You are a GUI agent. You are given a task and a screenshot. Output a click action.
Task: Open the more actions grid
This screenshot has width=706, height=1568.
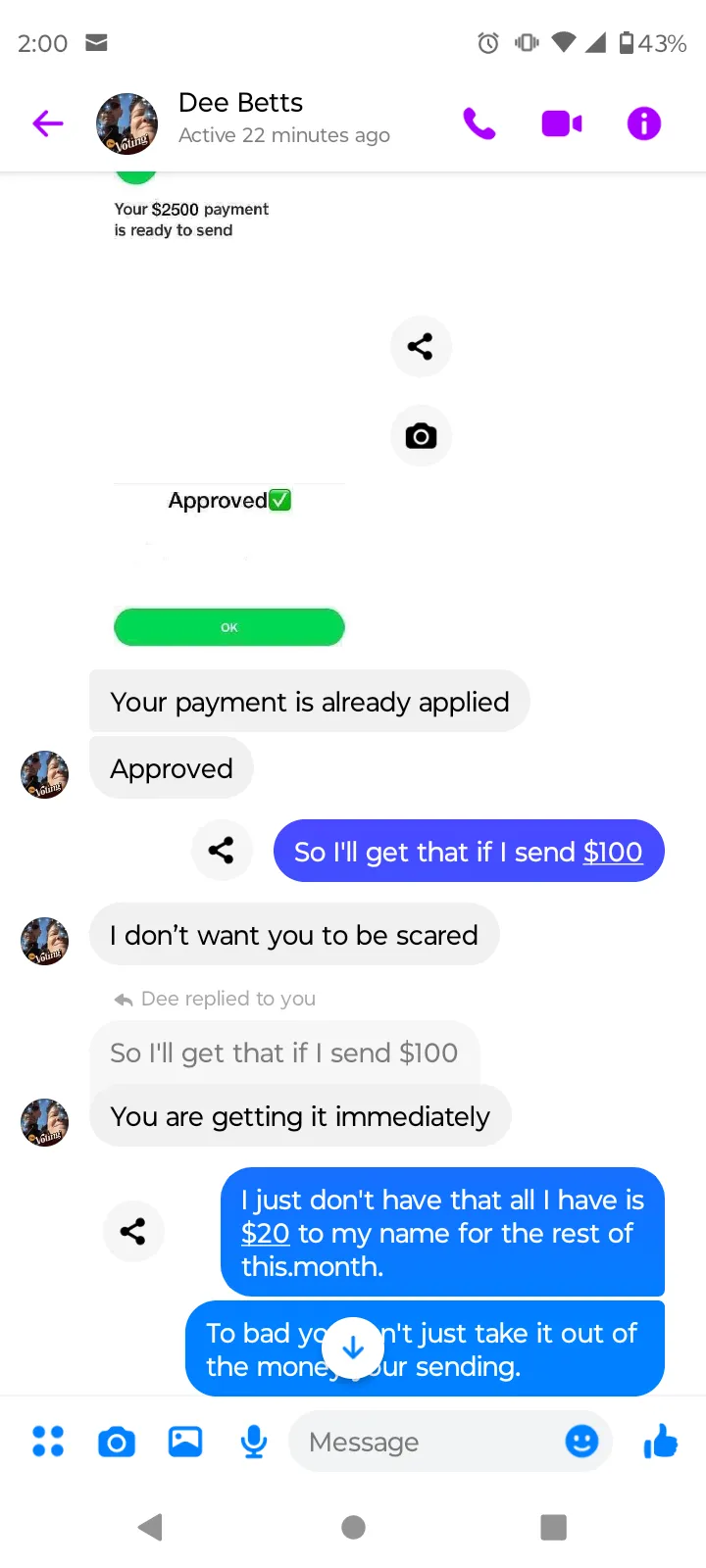pyautogui.click(x=48, y=1442)
